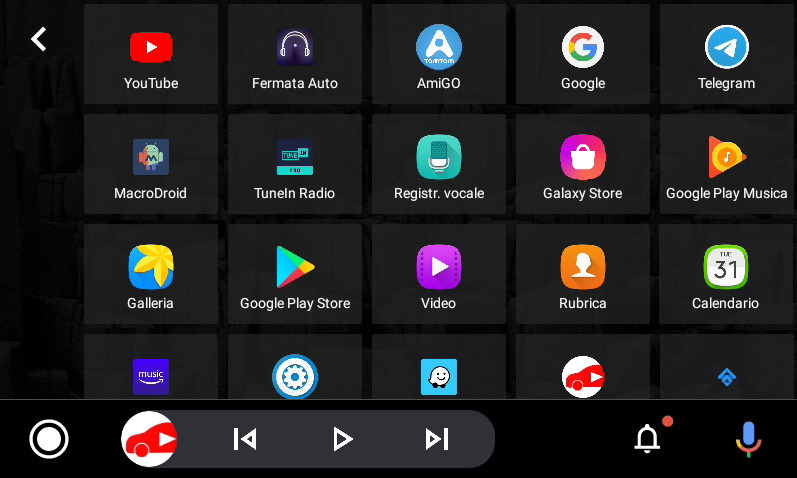This screenshot has width=797, height=478.
Task: Launch Google Play Musica
Action: pyautogui.click(x=727, y=165)
